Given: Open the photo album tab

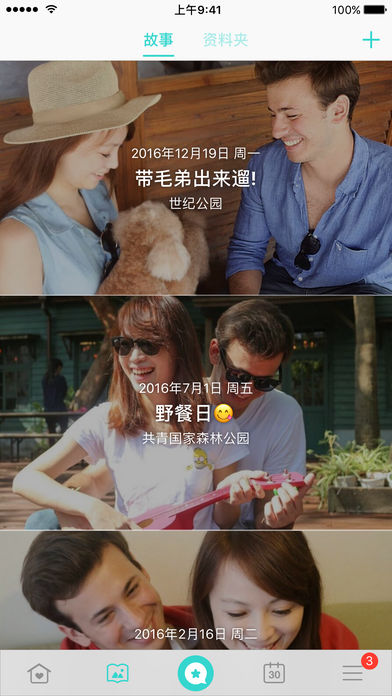Looking at the screenshot, I should coord(118,673).
